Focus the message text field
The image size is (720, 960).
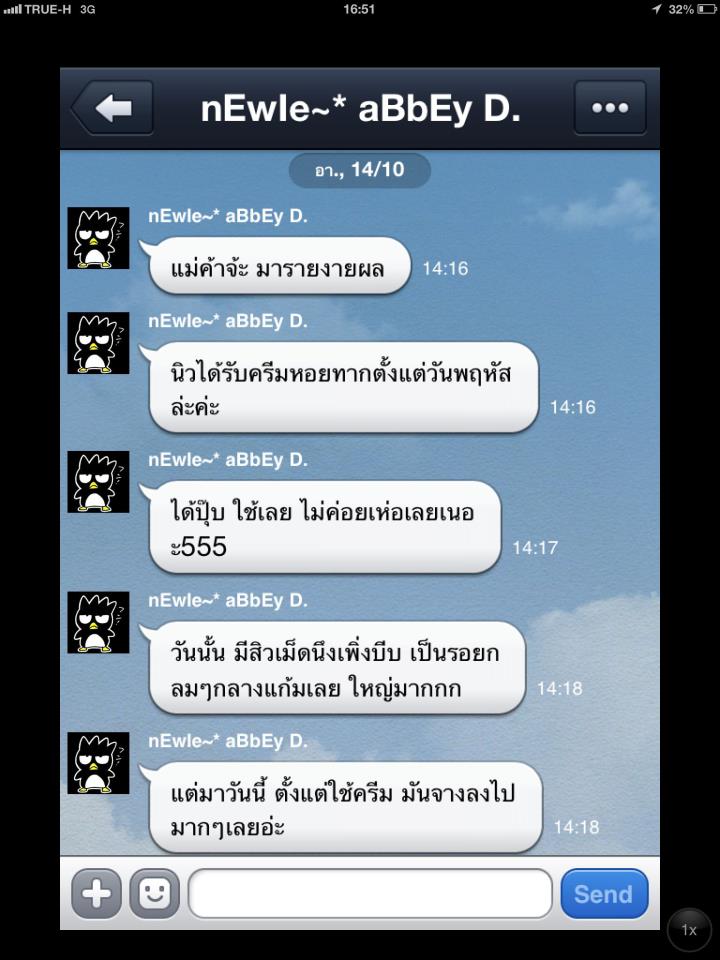tap(370, 893)
